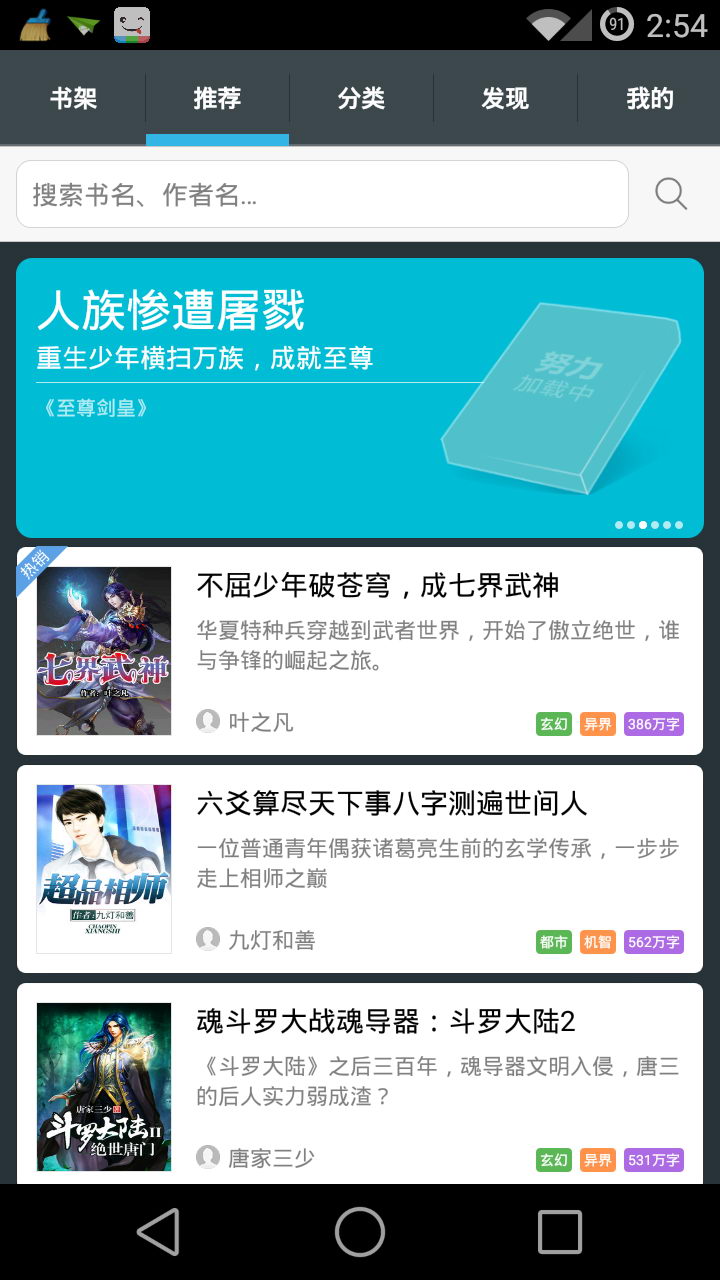Switch to the 书架 tab

click(73, 98)
